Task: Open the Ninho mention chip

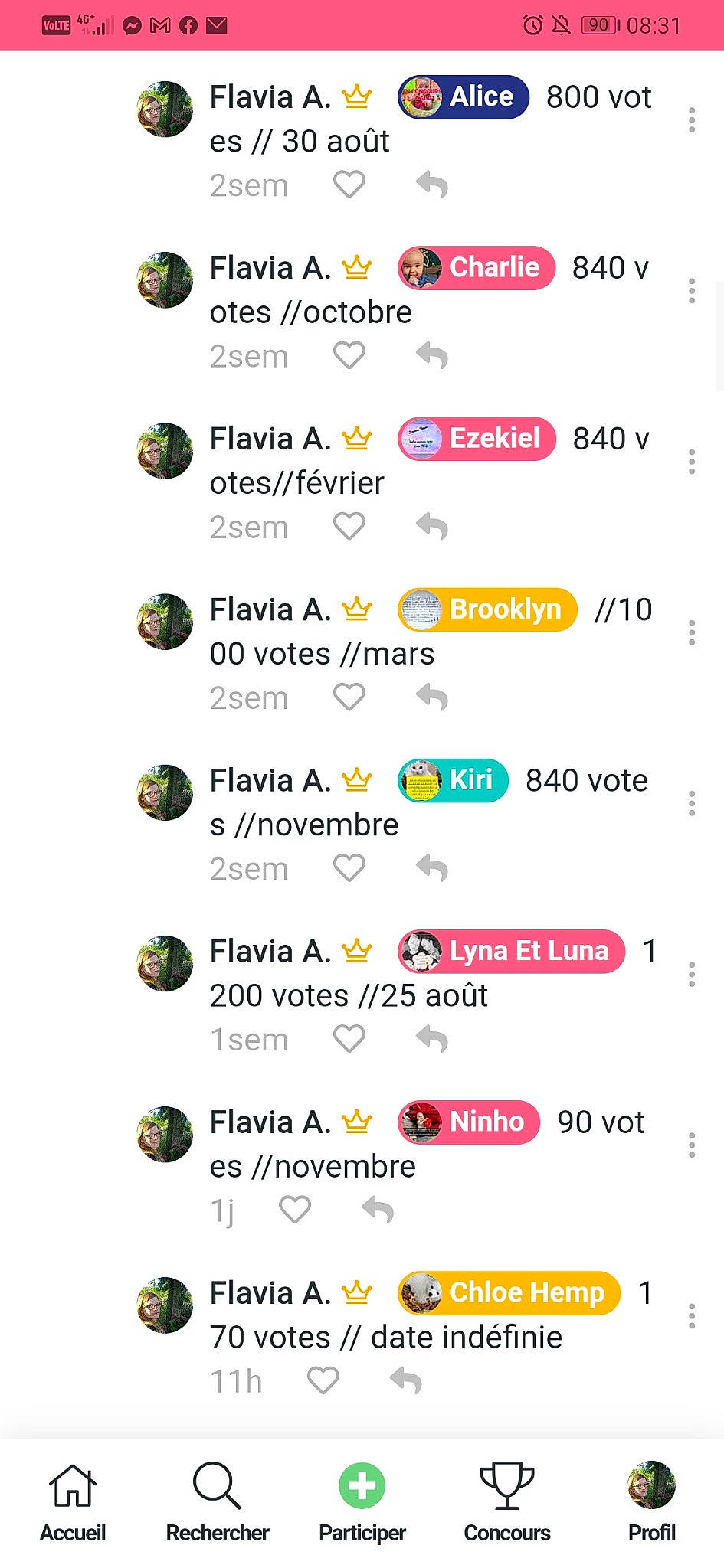Action: tap(469, 1122)
